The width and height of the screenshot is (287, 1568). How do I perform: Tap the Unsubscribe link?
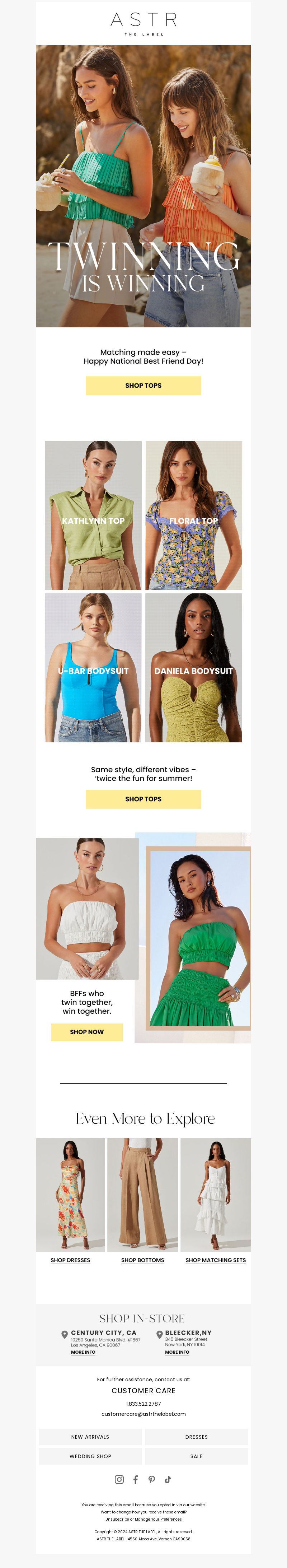click(x=117, y=1519)
